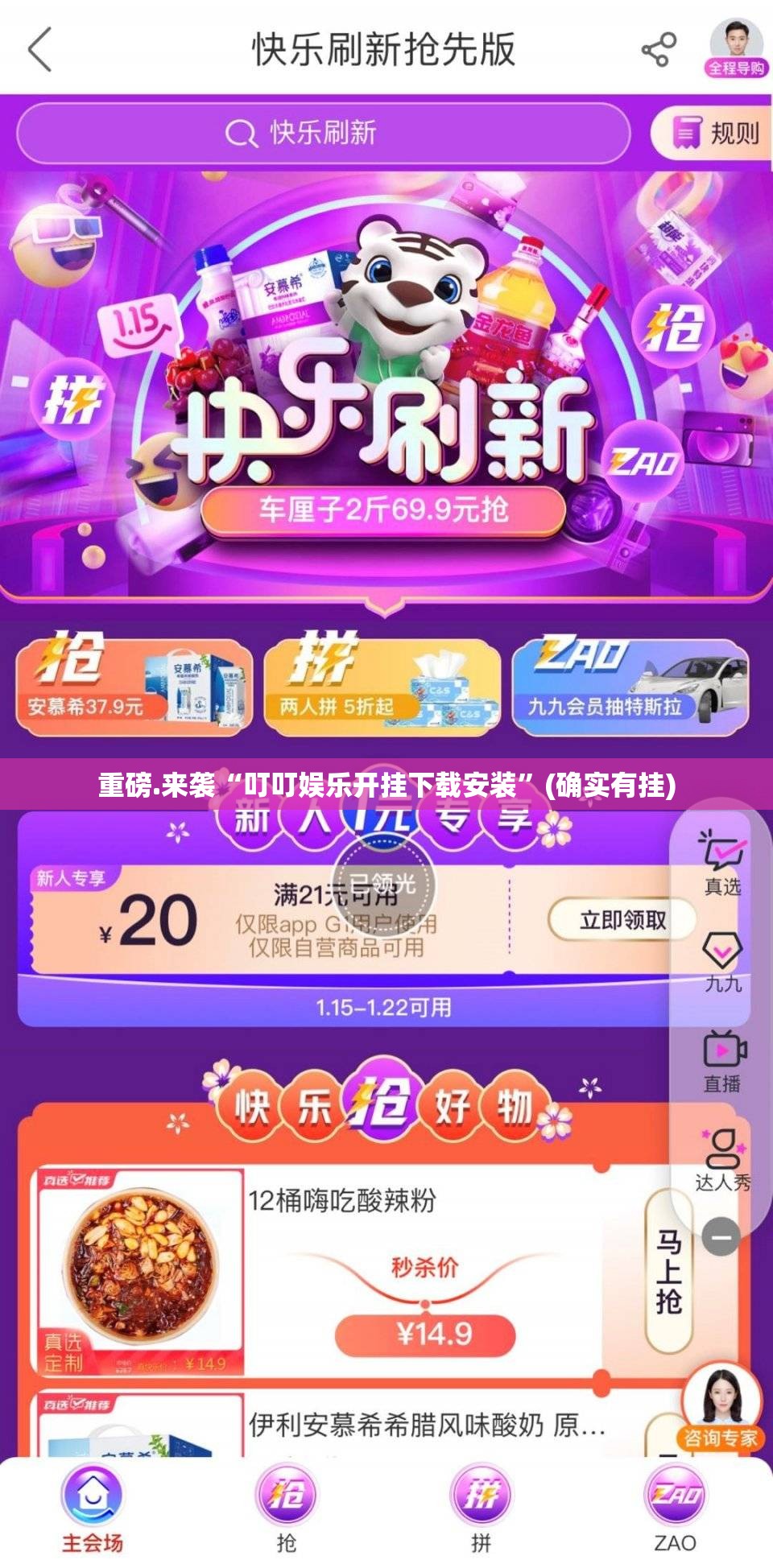The height and width of the screenshot is (1568, 773).
Task: Open the 规则 rules button
Action: (x=710, y=133)
